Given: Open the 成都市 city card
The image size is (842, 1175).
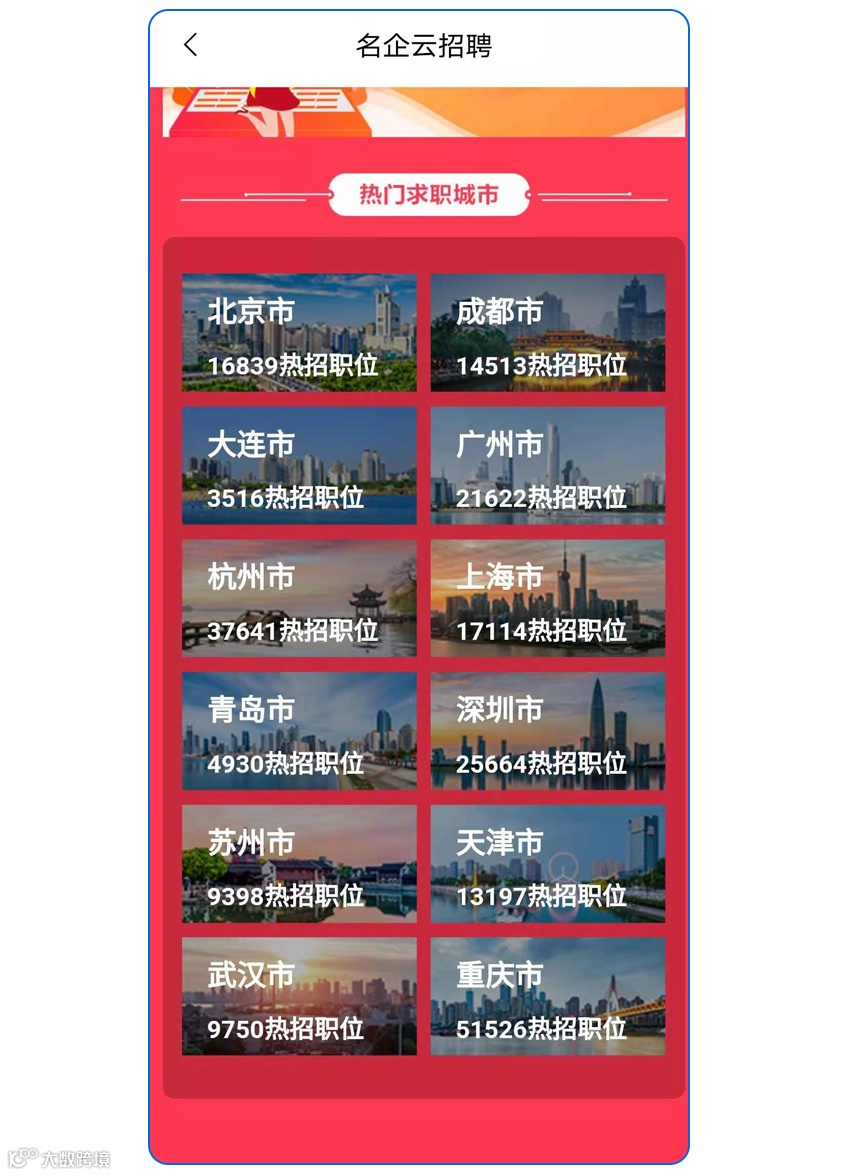Looking at the screenshot, I should 547,332.
